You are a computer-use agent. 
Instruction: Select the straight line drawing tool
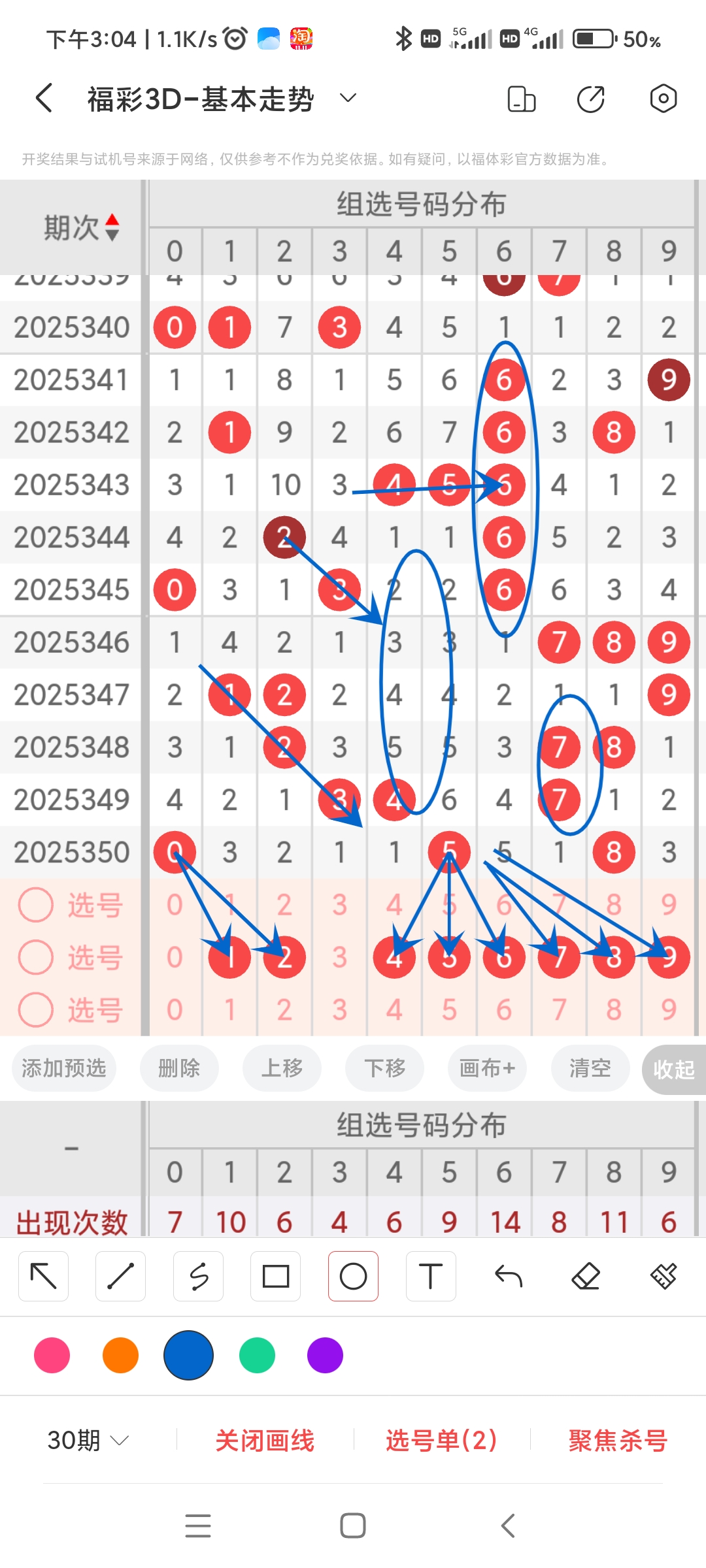coord(120,1275)
